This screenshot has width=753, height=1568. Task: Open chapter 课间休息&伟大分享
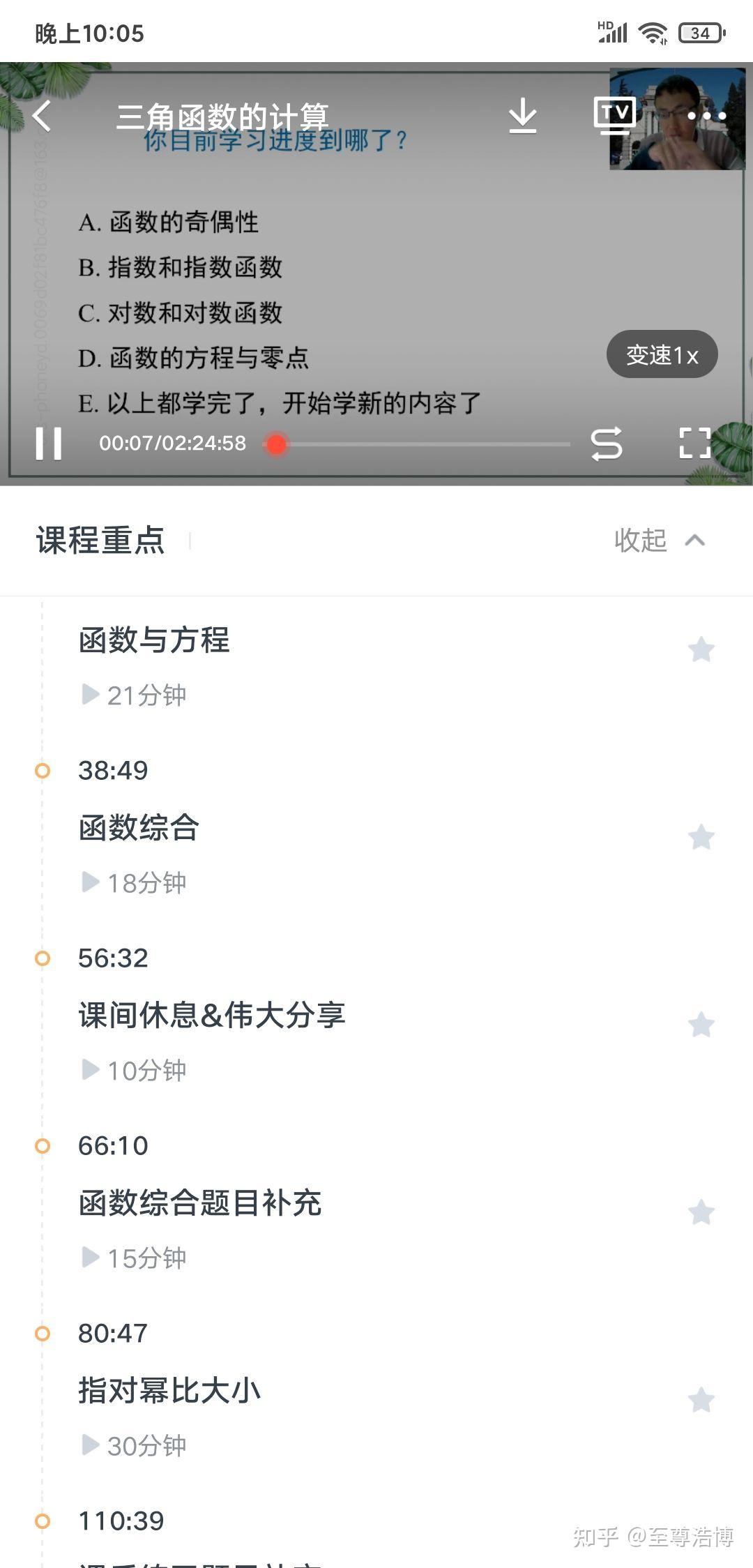[211, 1016]
